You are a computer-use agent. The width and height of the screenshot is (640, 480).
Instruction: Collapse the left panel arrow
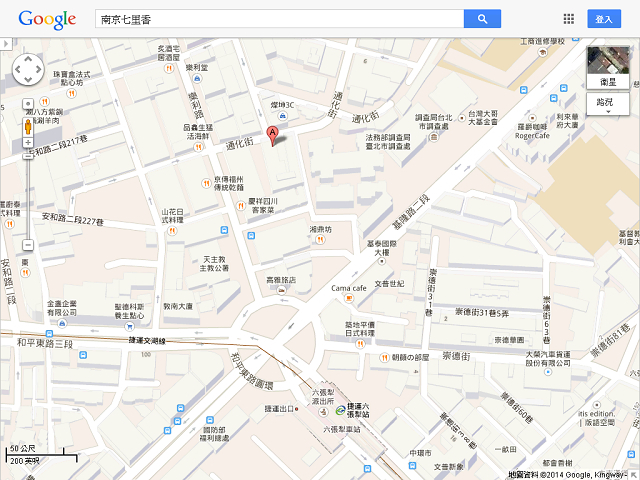[x=4, y=44]
